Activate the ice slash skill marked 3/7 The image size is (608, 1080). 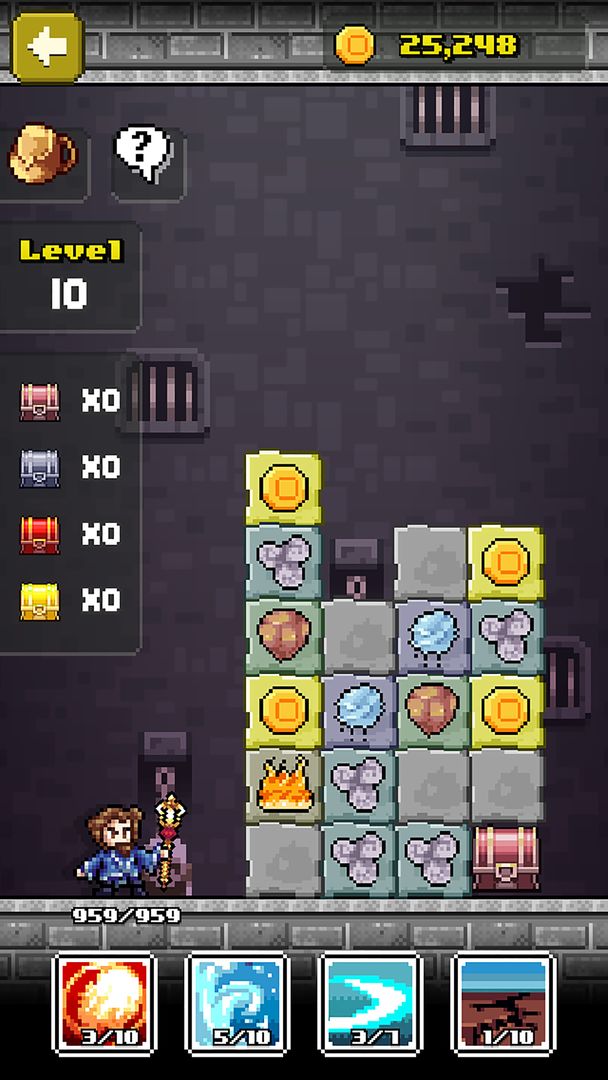(x=370, y=1004)
